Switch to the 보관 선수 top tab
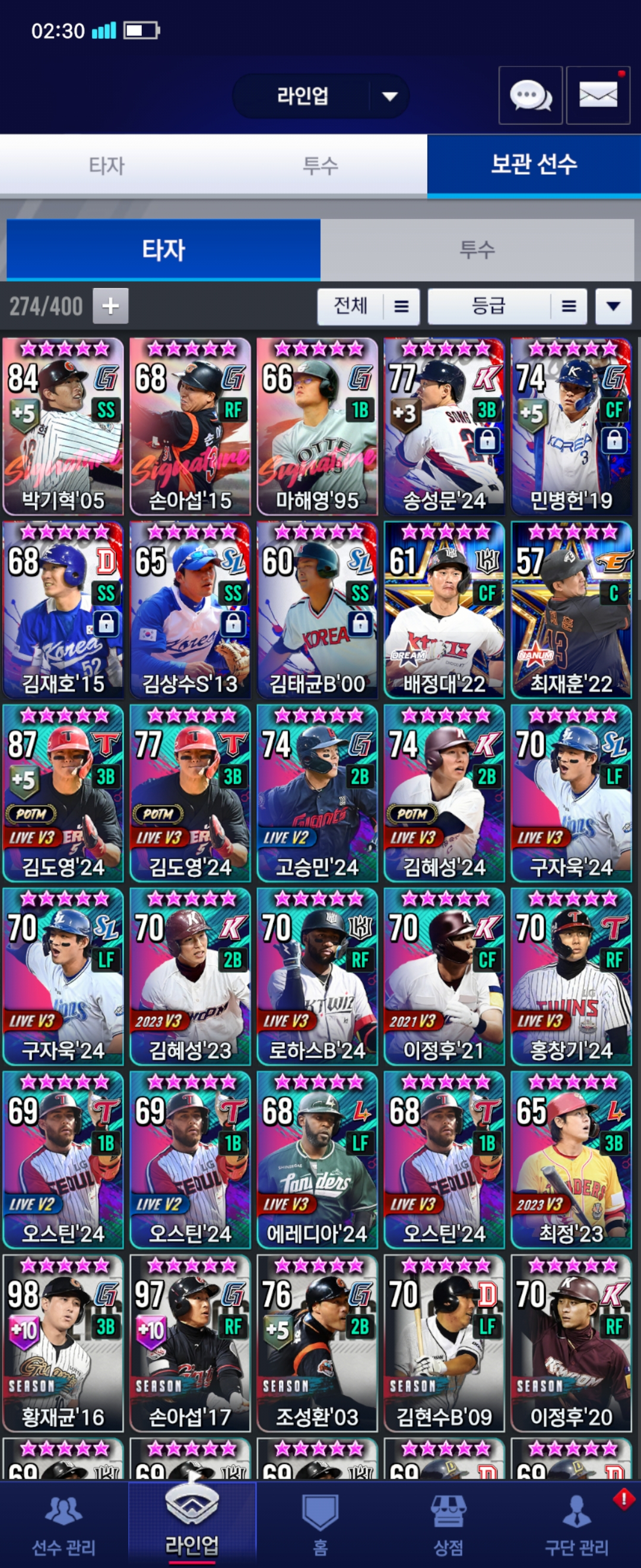Image resolution: width=641 pixels, height=1568 pixels. [x=534, y=165]
